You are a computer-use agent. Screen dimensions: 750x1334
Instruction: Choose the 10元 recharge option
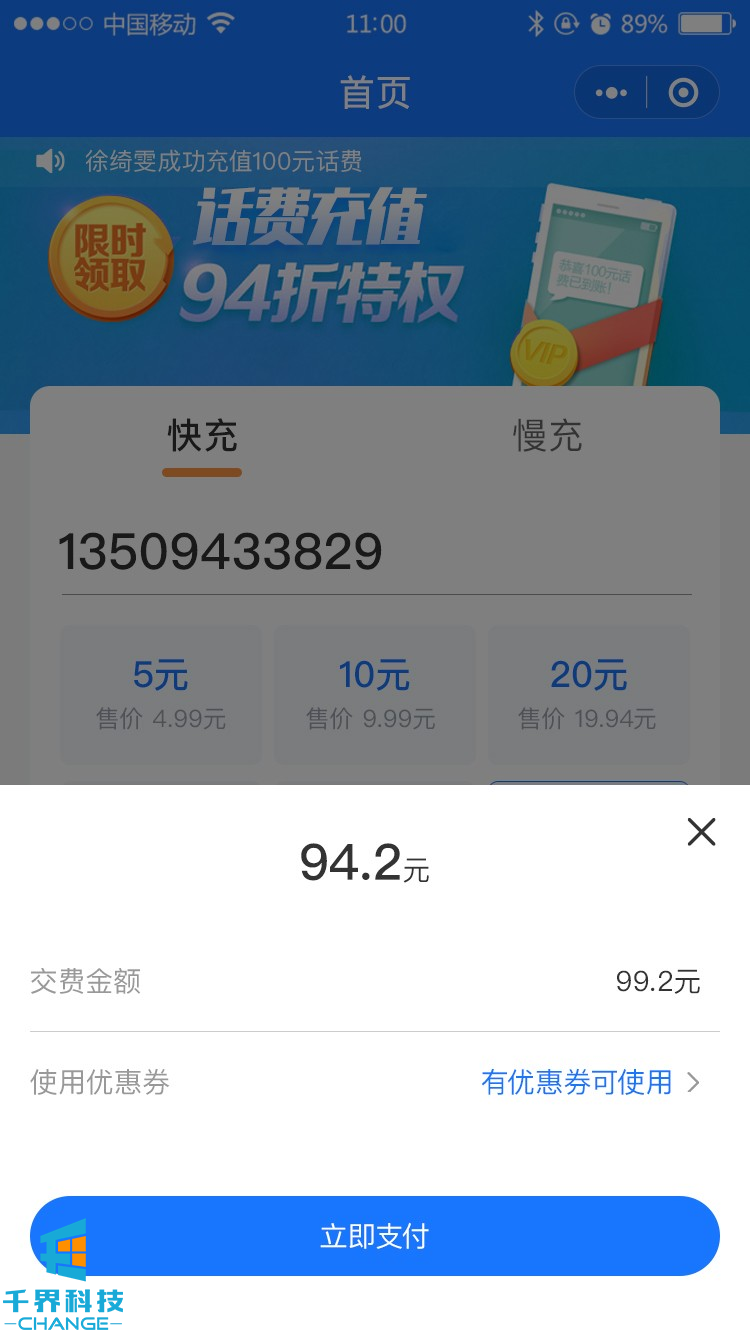pos(374,694)
